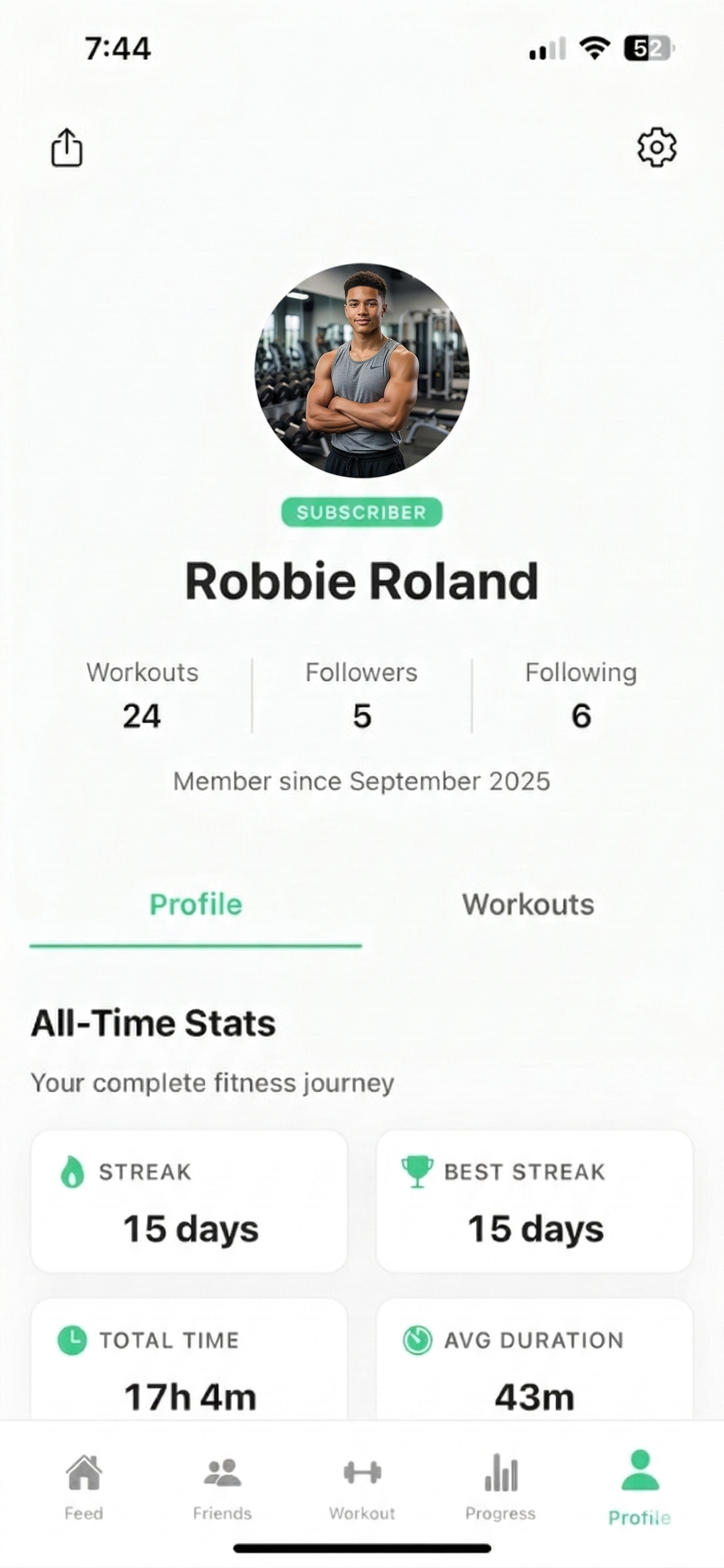Tap the Member since September 2025 text
The image size is (724, 1568).
click(361, 781)
